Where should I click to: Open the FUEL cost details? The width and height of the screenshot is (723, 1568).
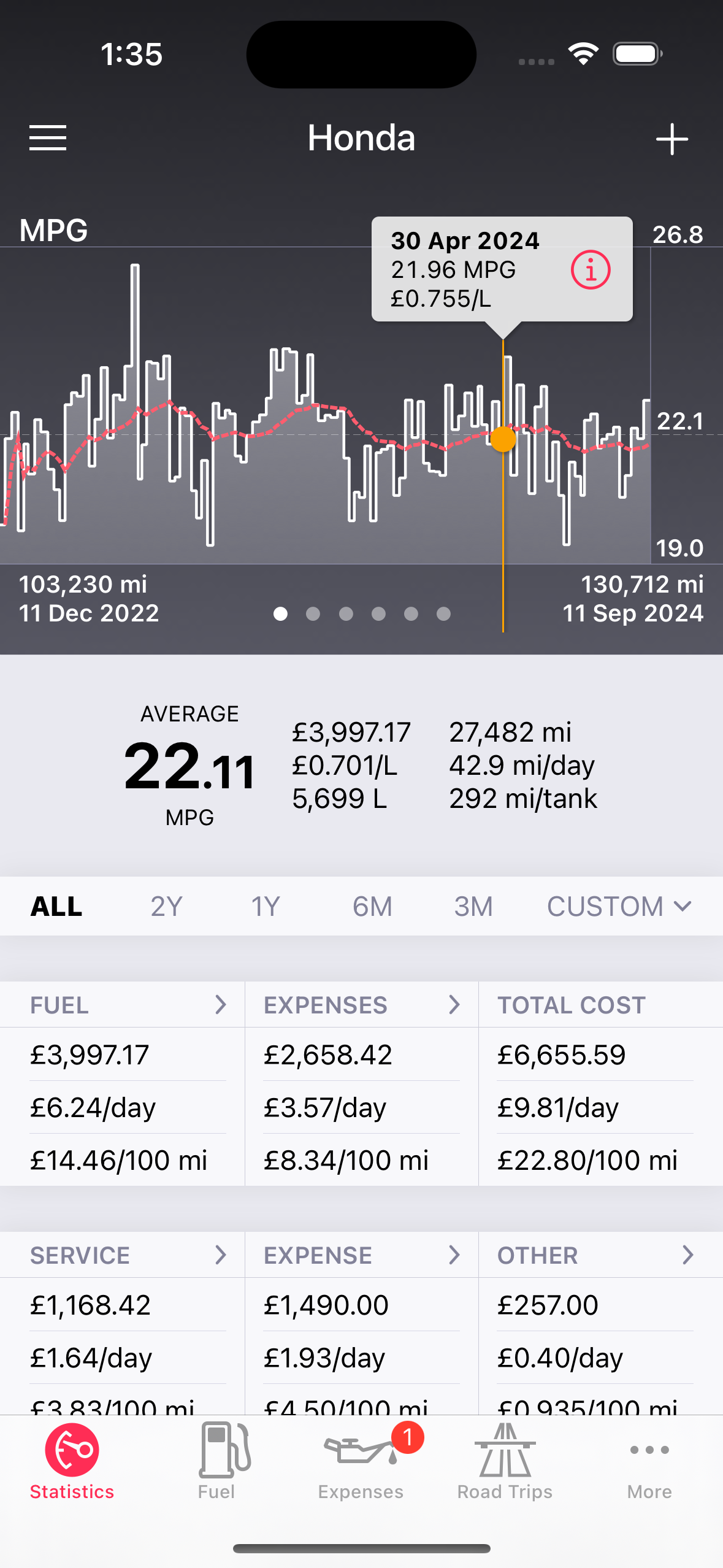(x=123, y=1005)
